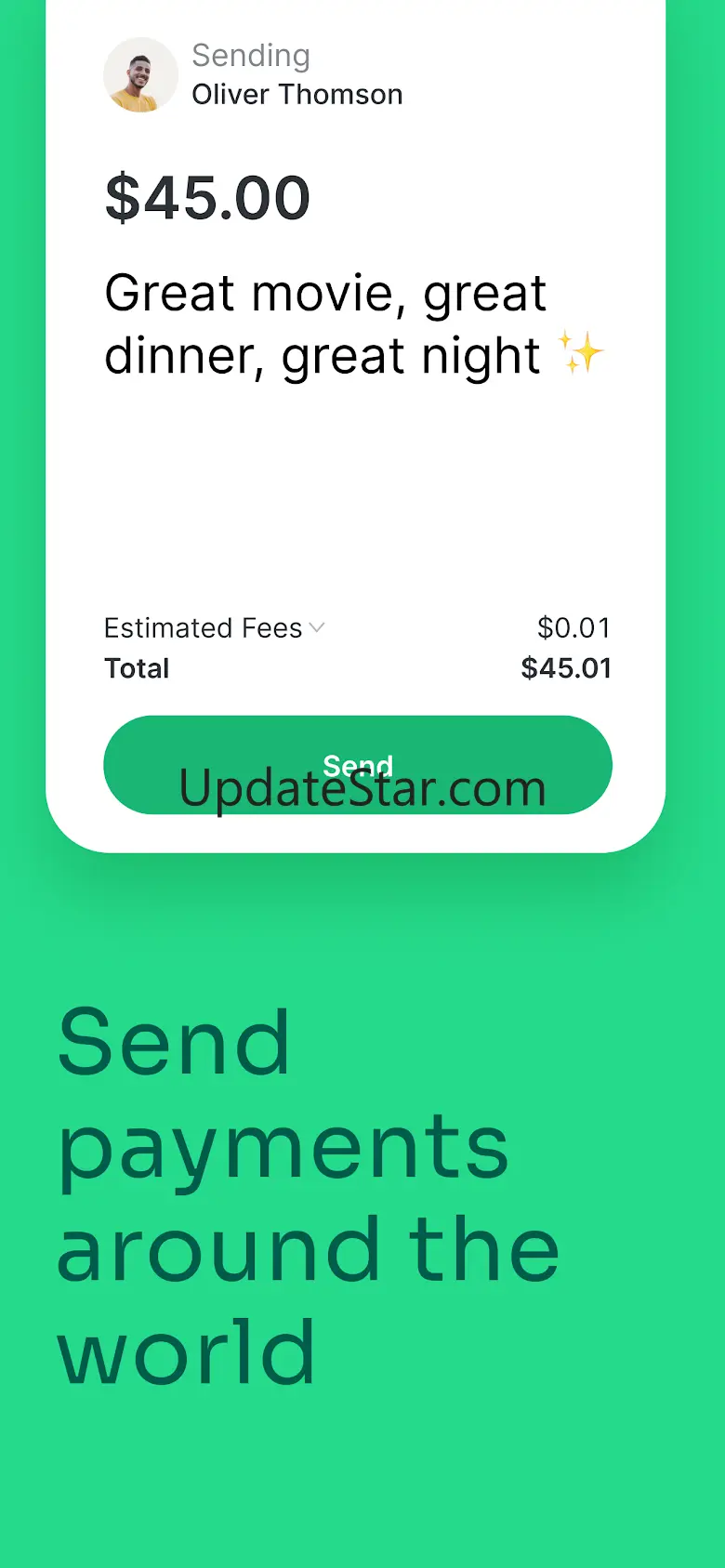This screenshot has width=725, height=1568.
Task: Tap the $0.01 fee amount
Action: (573, 627)
